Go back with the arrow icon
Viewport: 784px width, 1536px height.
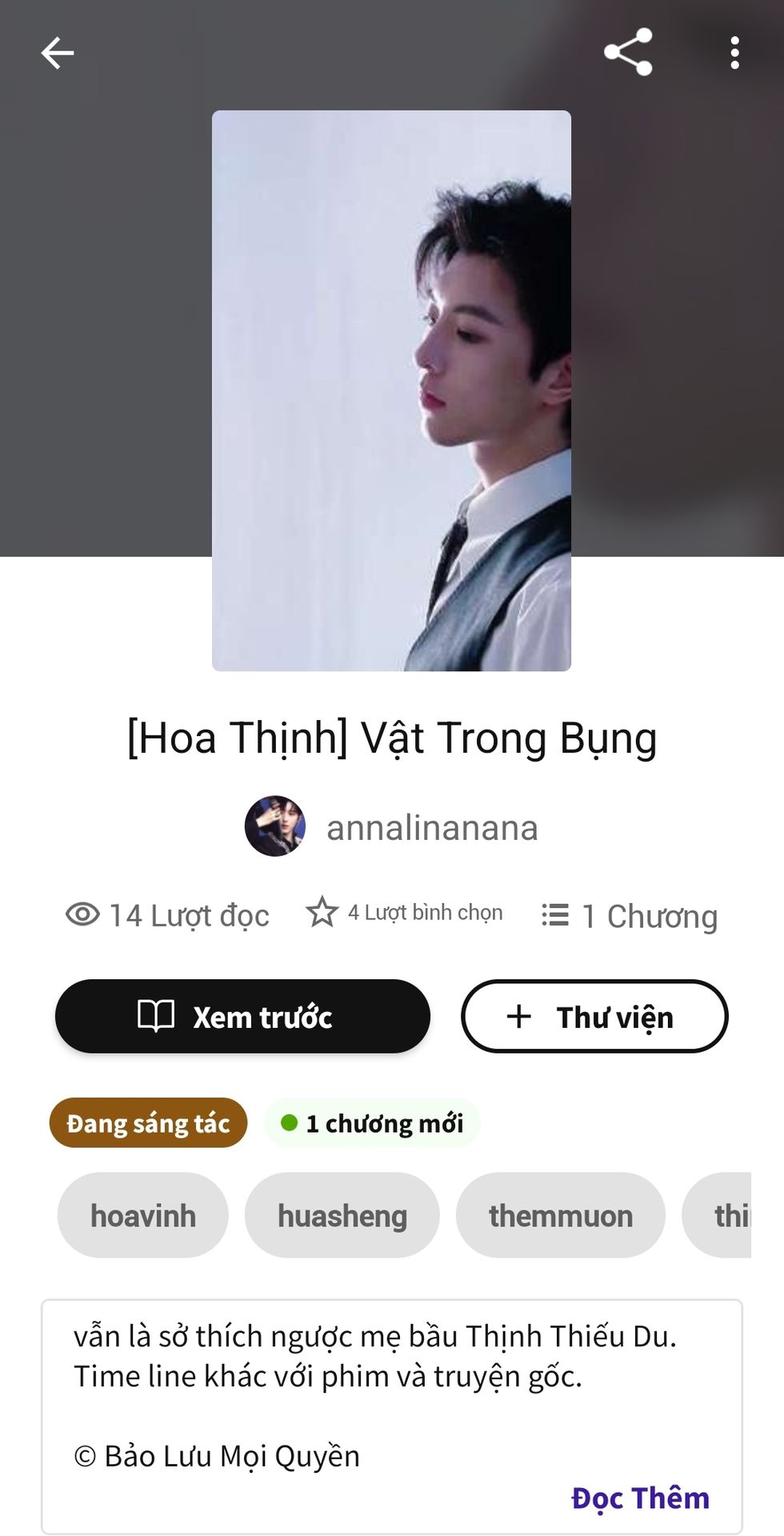58,54
